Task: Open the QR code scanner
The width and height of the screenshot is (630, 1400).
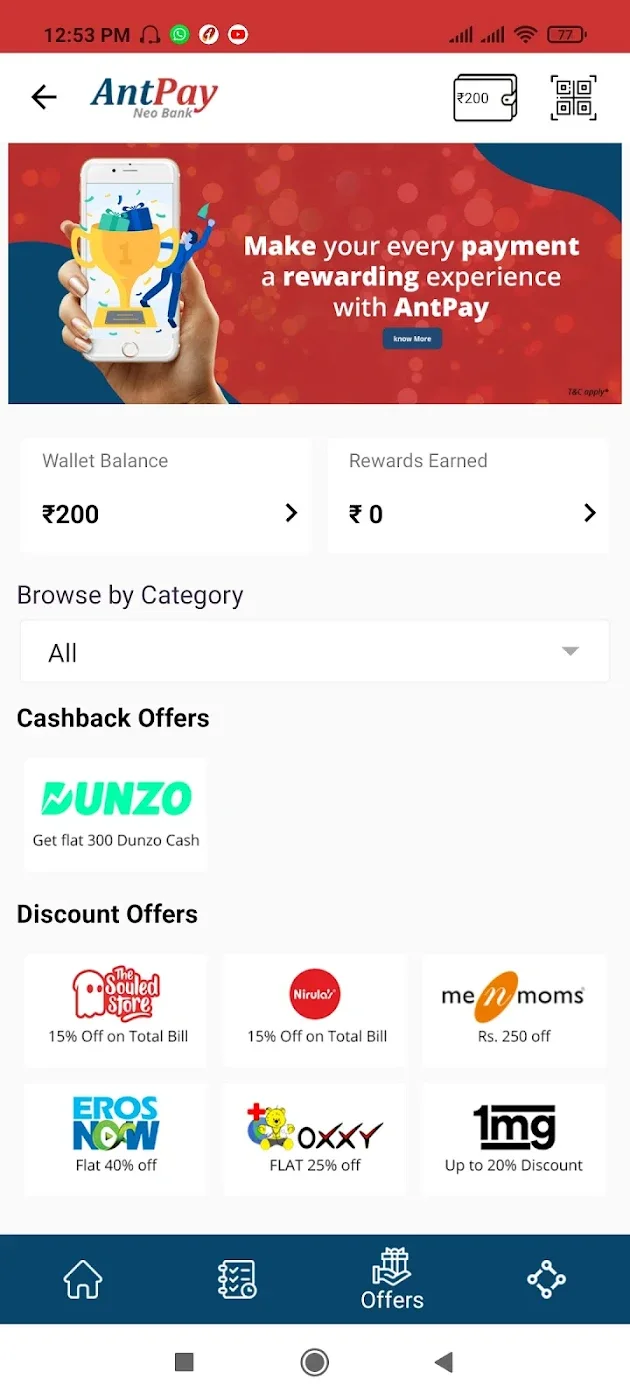Action: click(x=573, y=98)
